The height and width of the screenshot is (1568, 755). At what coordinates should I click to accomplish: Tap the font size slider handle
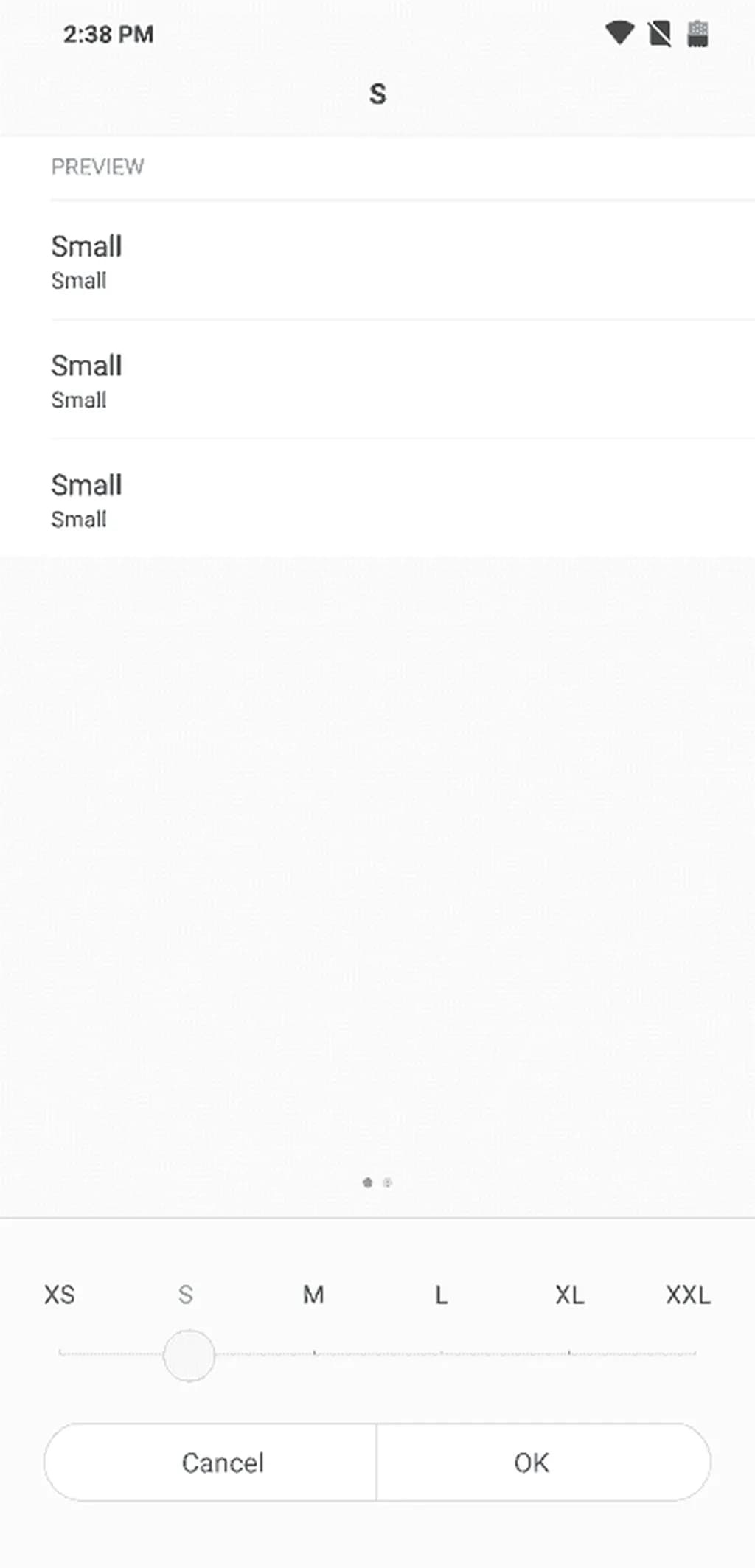tap(189, 1355)
